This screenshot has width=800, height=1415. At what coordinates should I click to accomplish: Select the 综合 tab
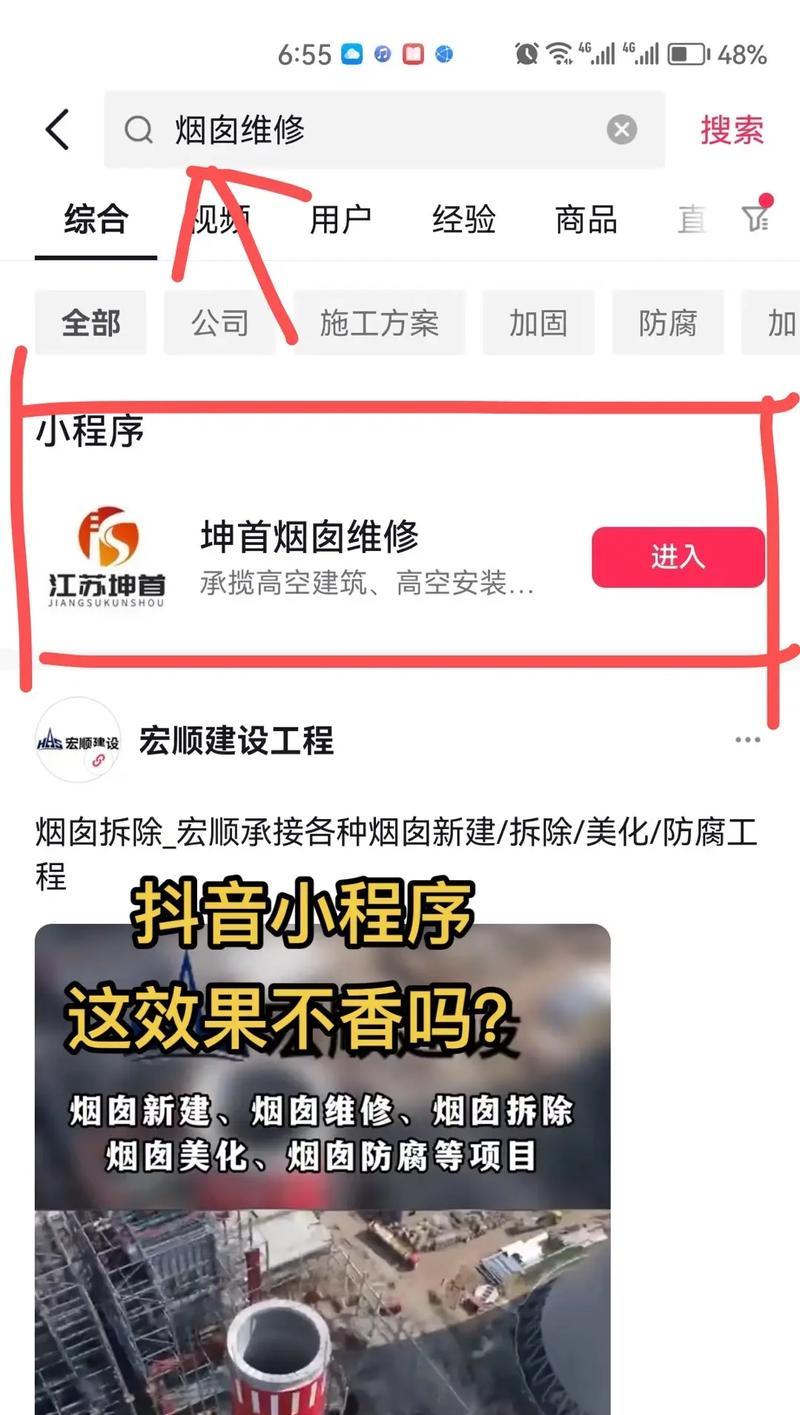tap(96, 219)
